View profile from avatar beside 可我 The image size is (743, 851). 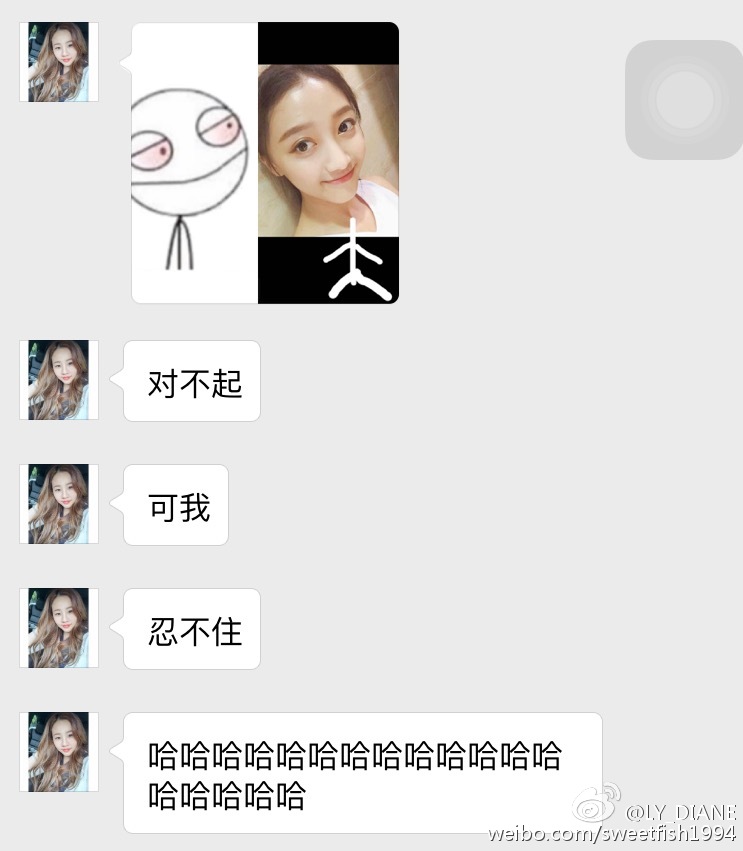click(59, 504)
